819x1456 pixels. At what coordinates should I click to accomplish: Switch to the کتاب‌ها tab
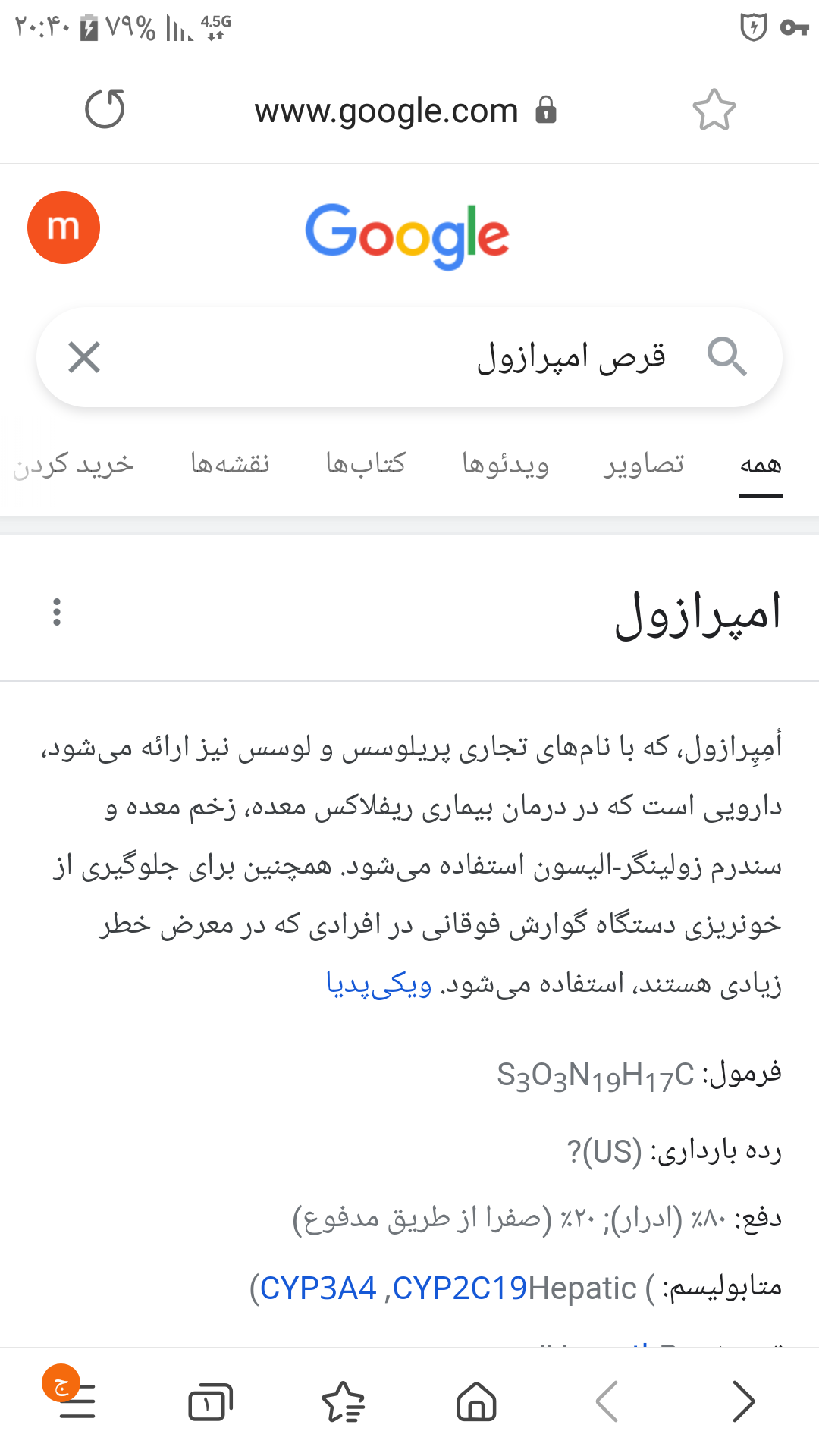pos(366,464)
